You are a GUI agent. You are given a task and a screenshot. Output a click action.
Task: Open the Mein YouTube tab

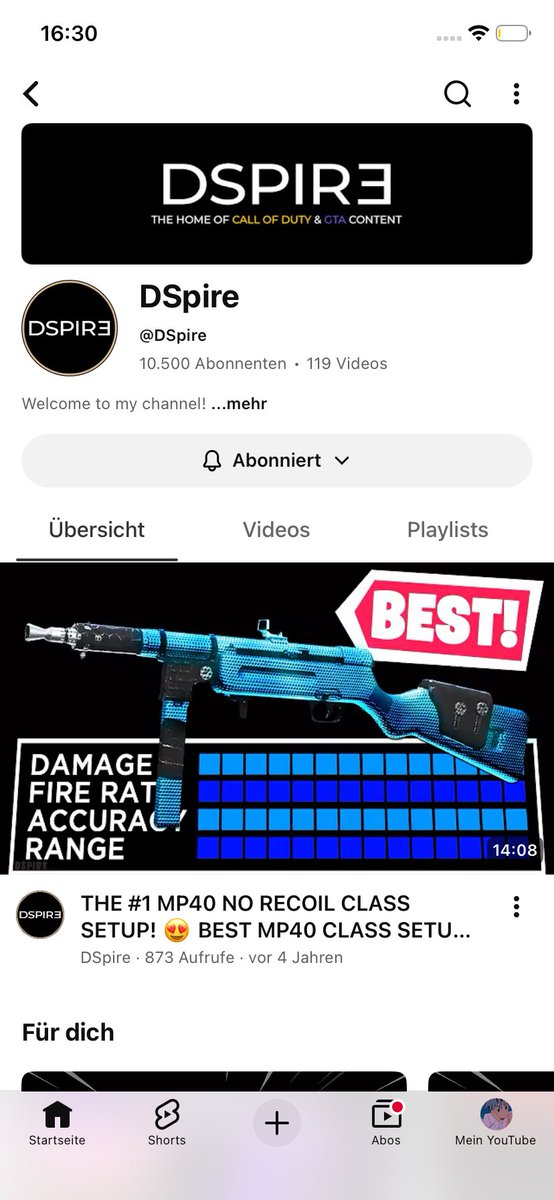coord(496,1124)
